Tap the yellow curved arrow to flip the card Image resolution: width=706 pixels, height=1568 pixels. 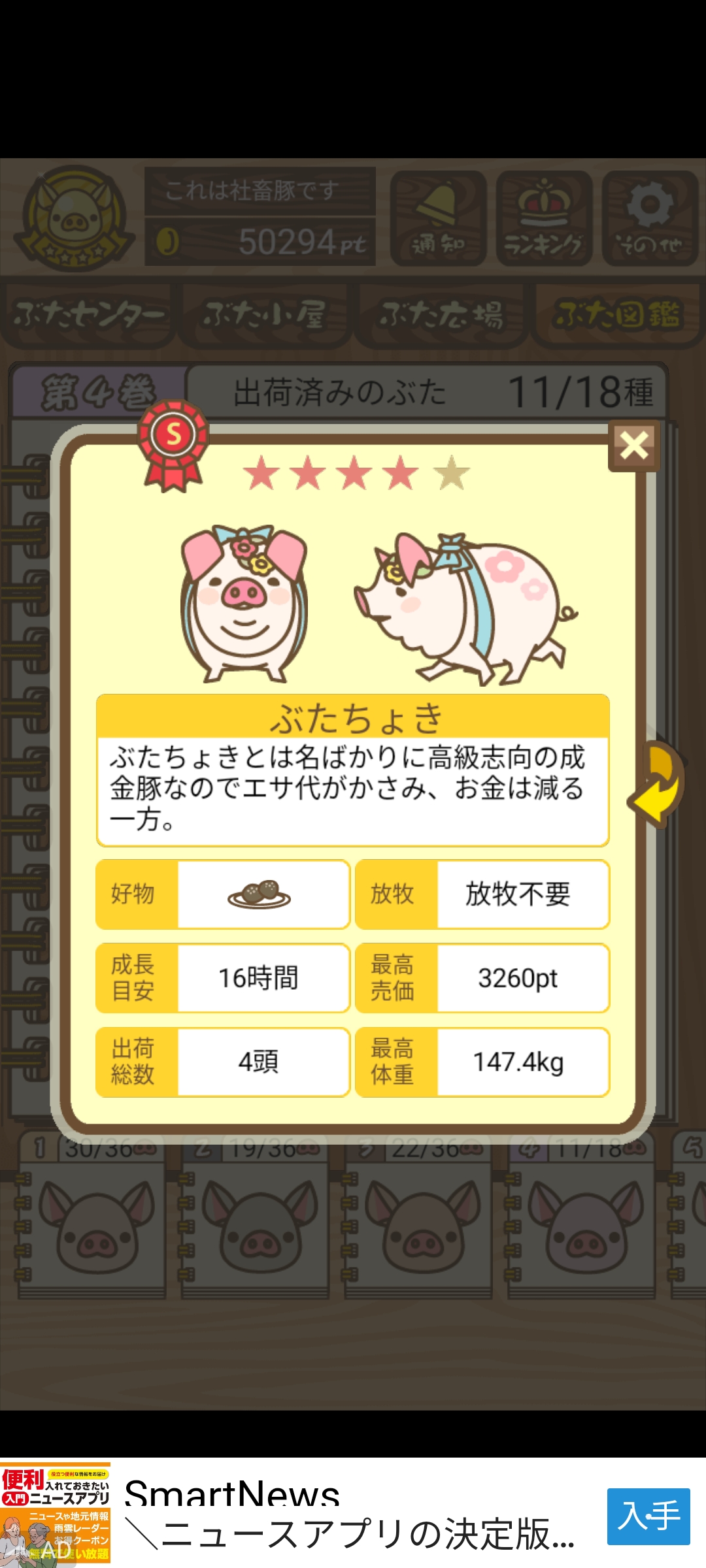coord(656,784)
